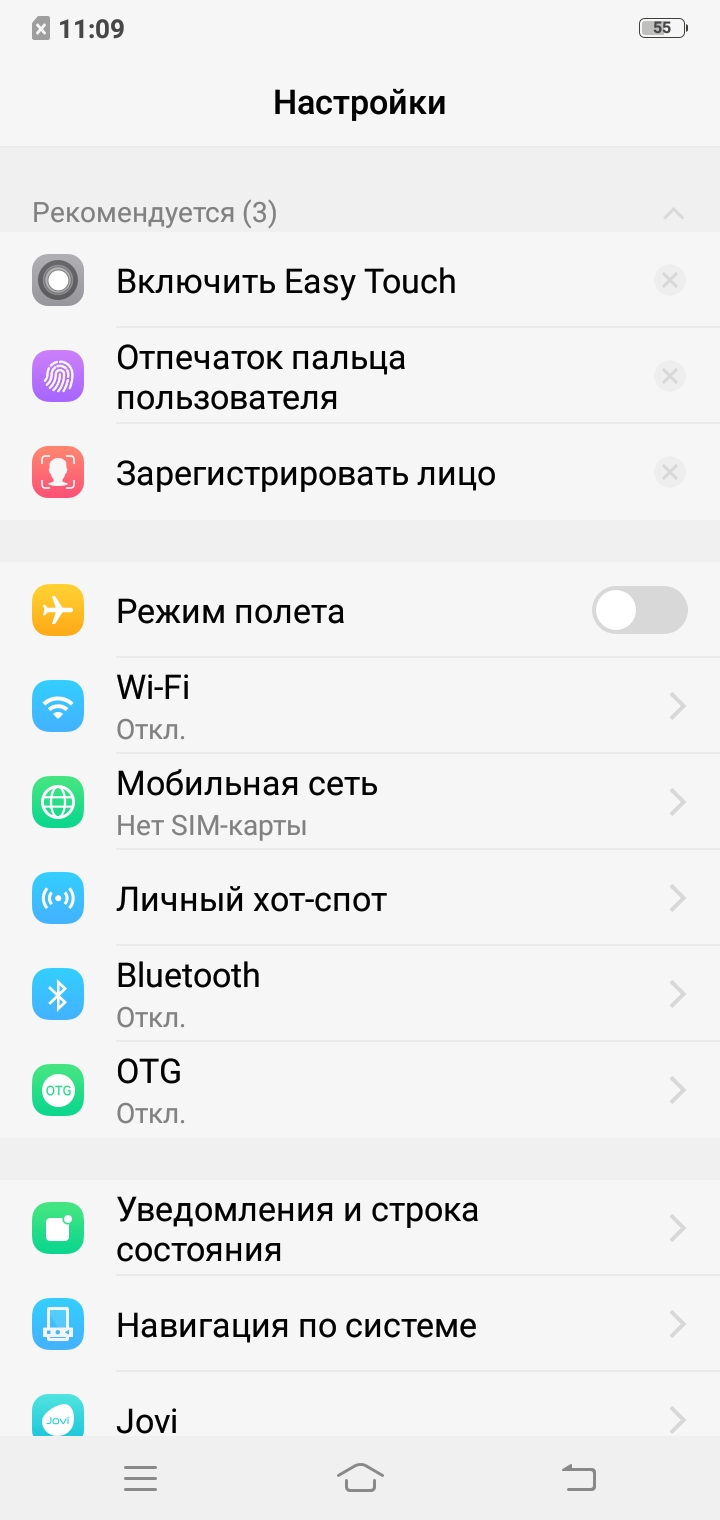Screen dimensions: 720x1520
Task: Click the face registration icon
Action: click(57, 471)
